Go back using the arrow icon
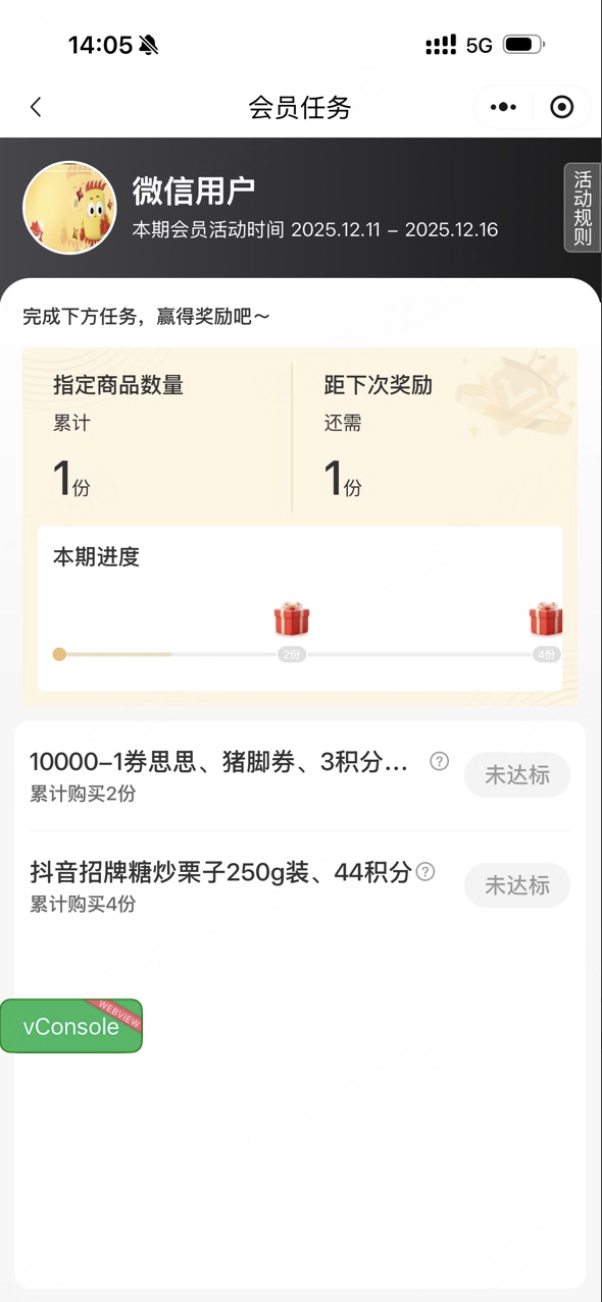Image resolution: width=602 pixels, height=1302 pixels. click(x=36, y=107)
